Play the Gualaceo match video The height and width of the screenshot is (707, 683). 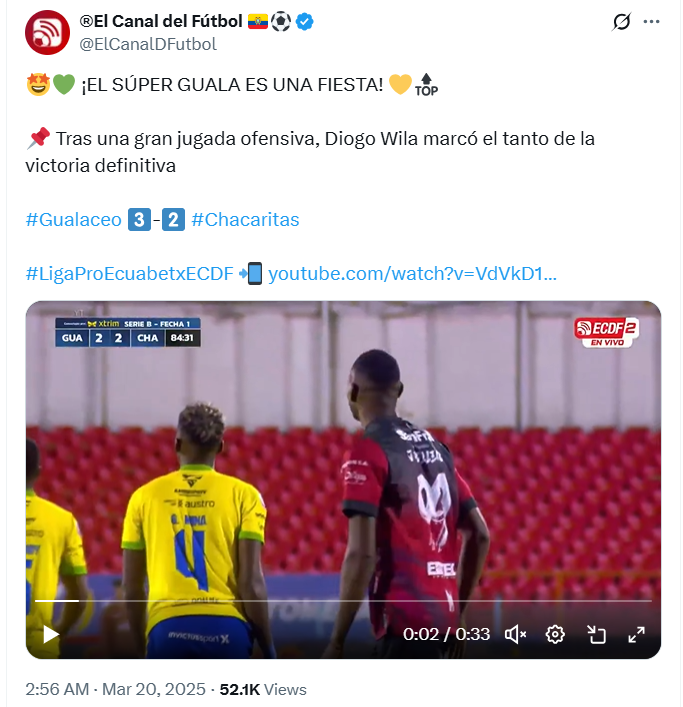(x=50, y=634)
